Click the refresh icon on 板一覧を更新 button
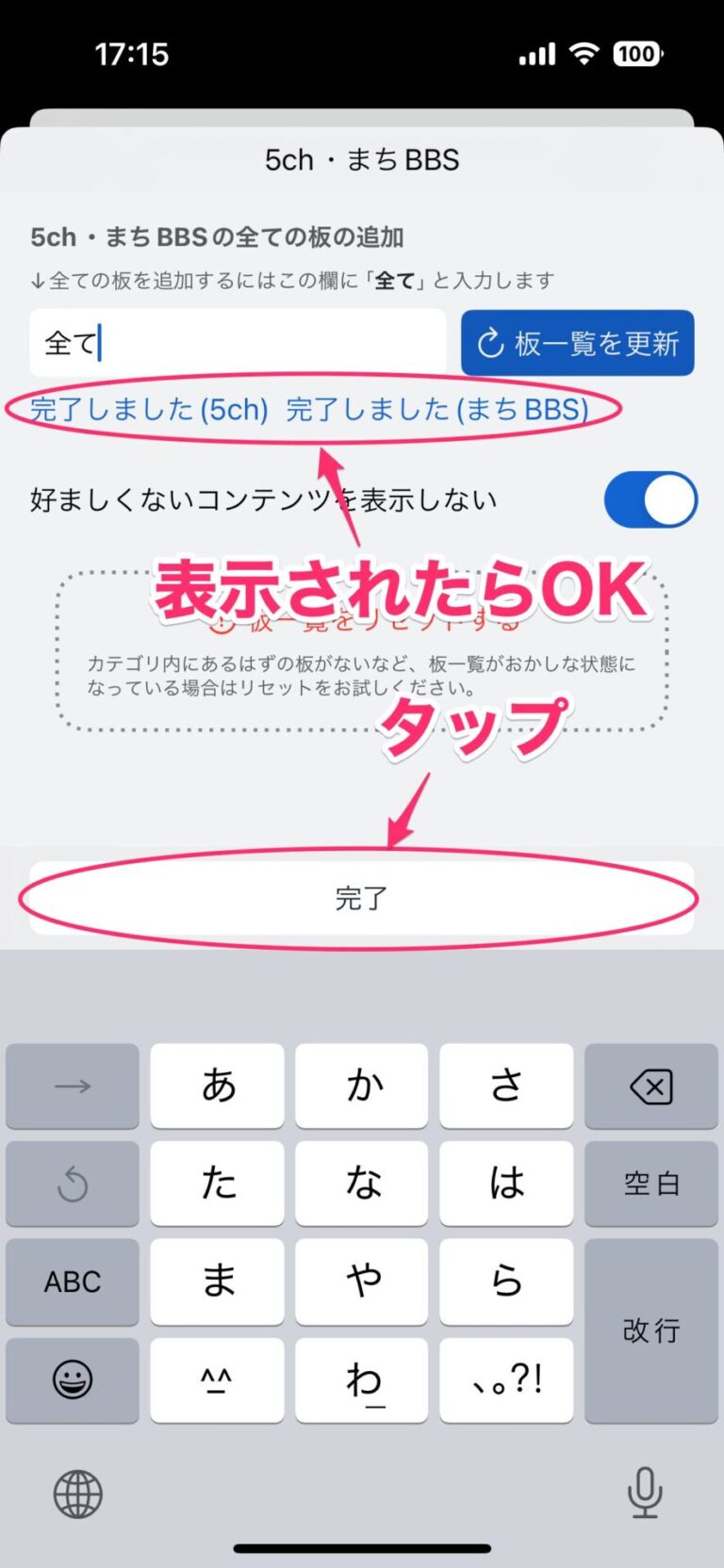724x1568 pixels. click(491, 343)
